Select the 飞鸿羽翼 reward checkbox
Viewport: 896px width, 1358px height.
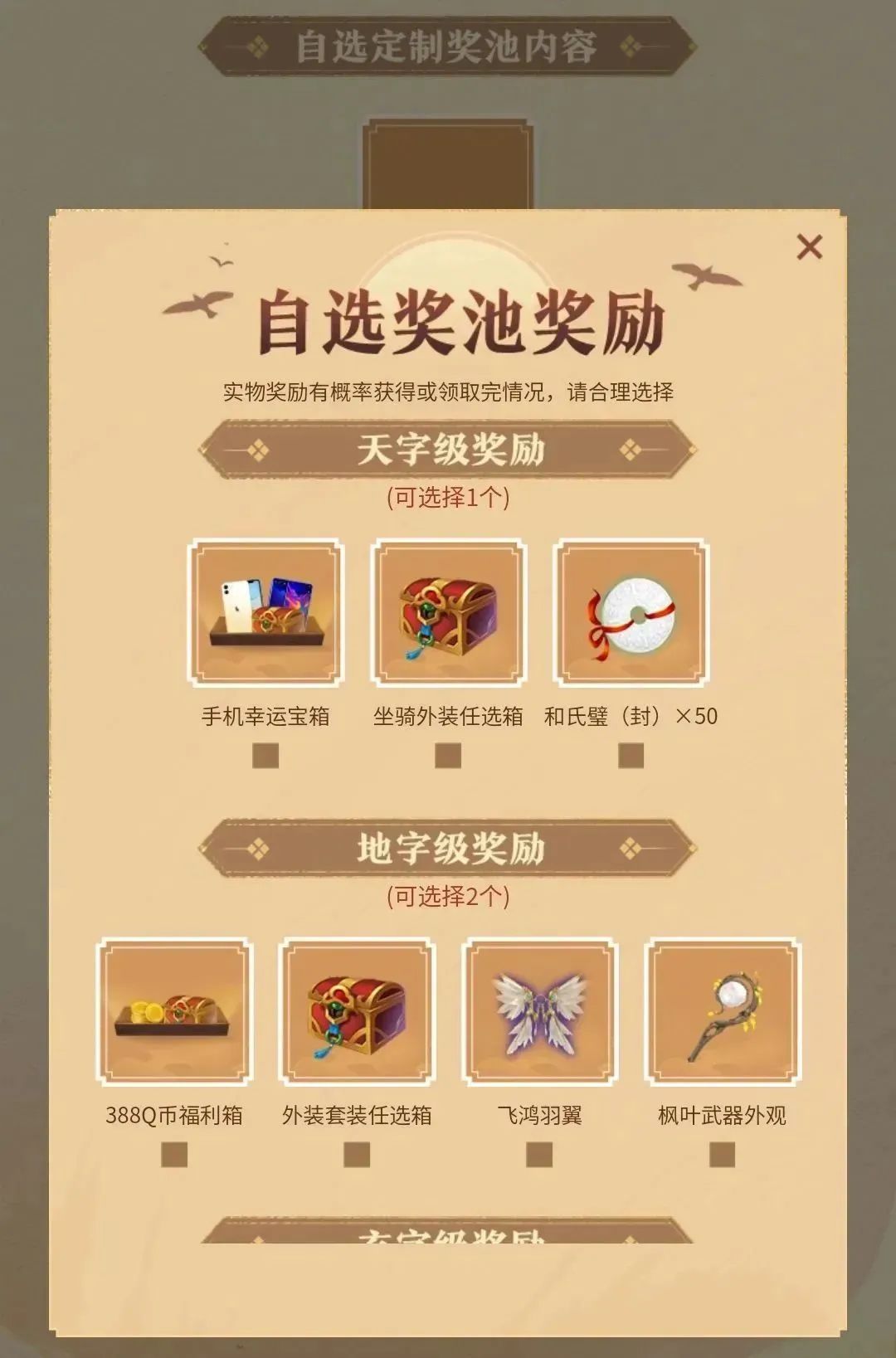pyautogui.click(x=539, y=1155)
